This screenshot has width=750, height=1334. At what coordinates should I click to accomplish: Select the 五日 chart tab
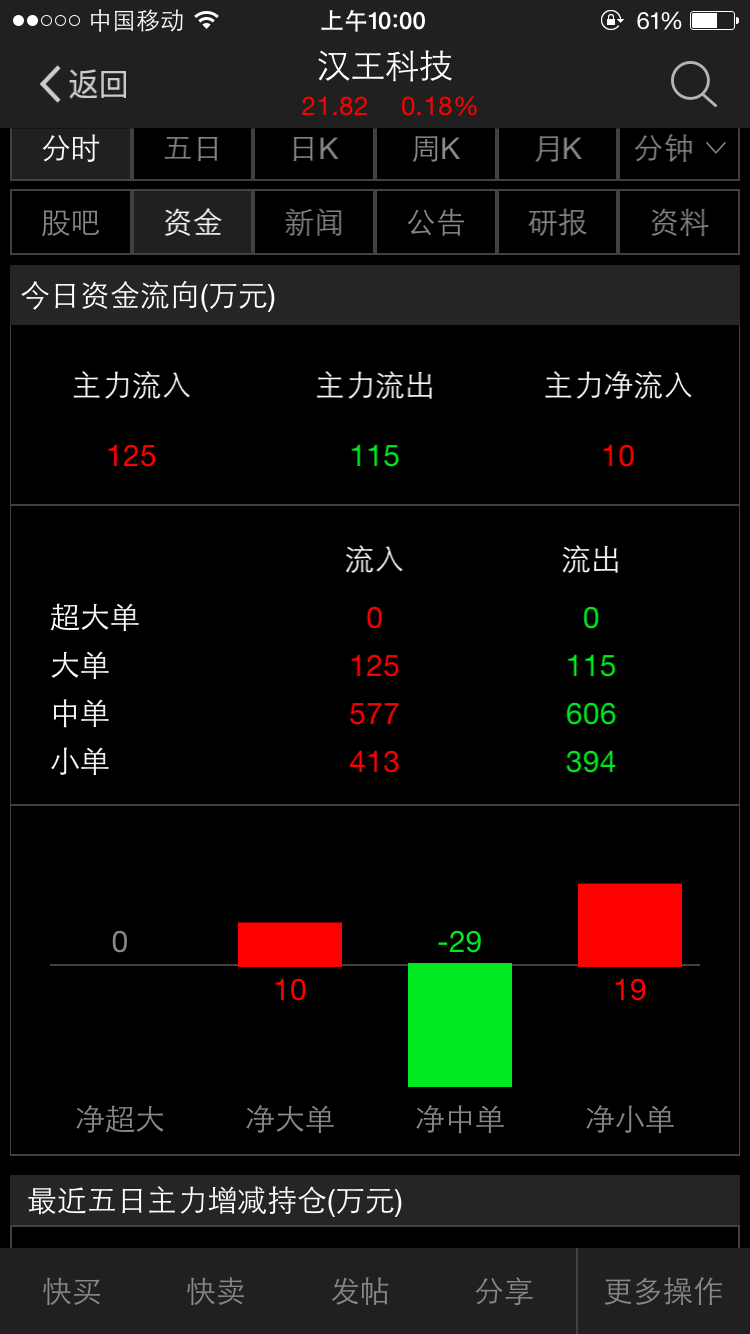192,150
